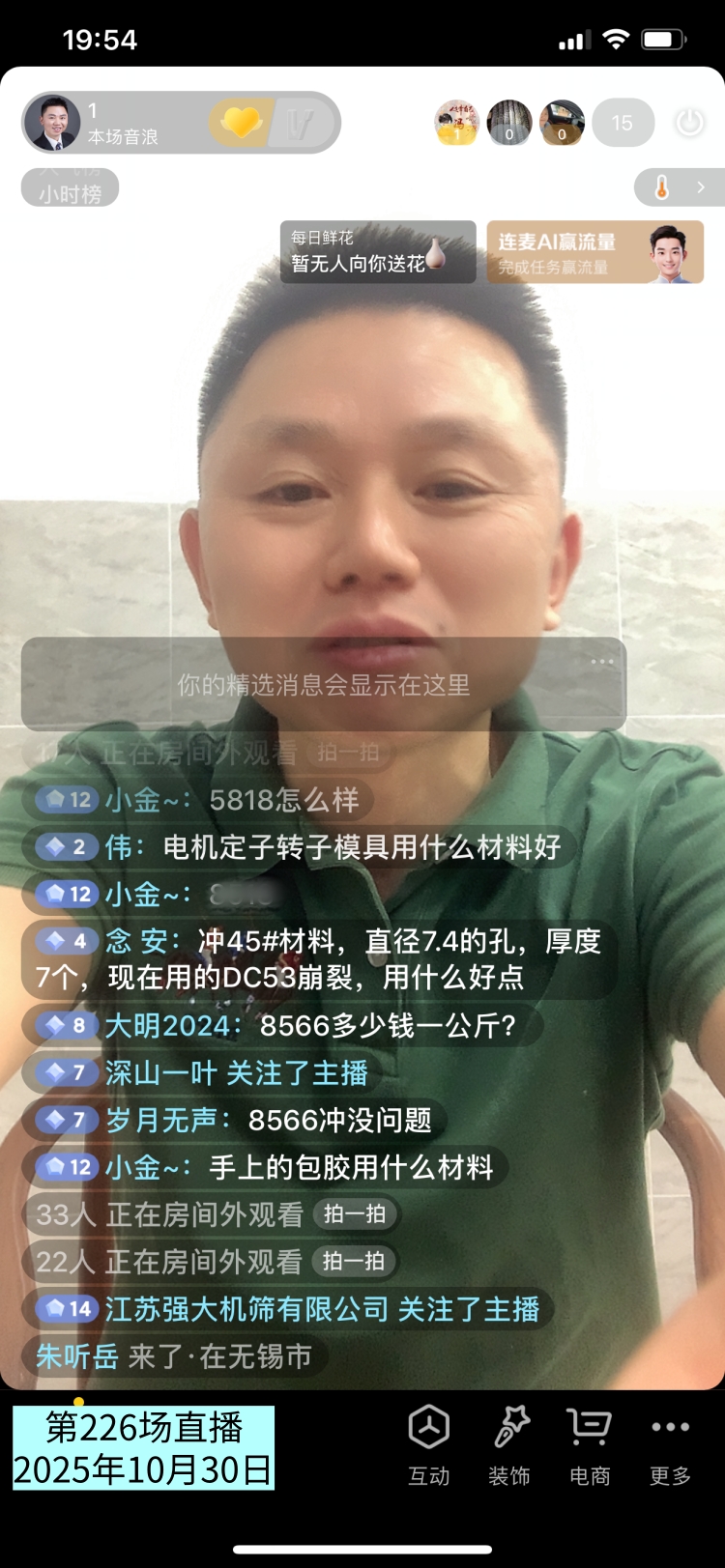Open the 装饰 decoration tools
The image size is (725, 1568).
tap(509, 1444)
